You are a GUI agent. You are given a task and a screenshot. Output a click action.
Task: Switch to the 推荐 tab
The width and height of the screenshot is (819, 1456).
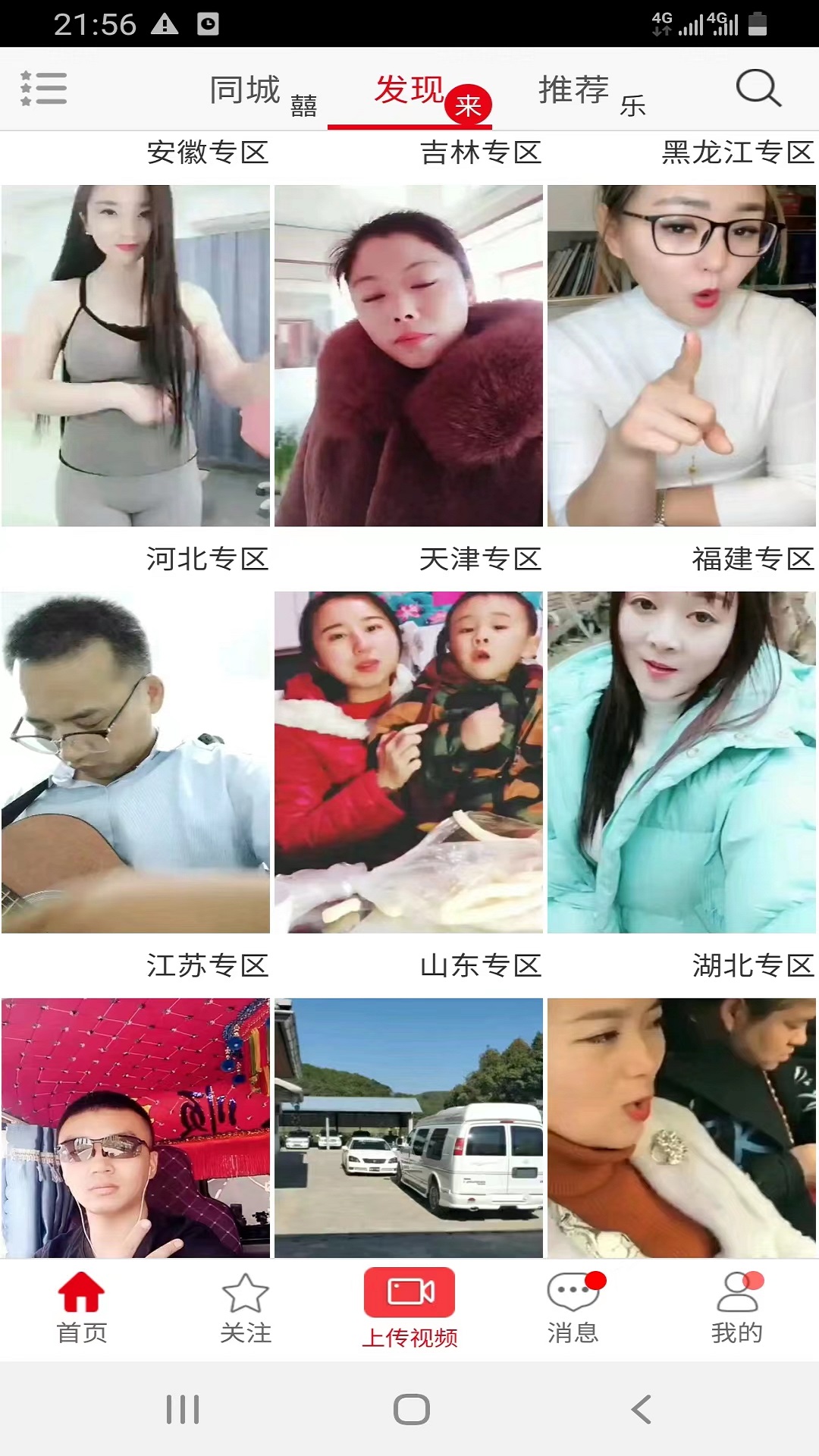tap(574, 90)
